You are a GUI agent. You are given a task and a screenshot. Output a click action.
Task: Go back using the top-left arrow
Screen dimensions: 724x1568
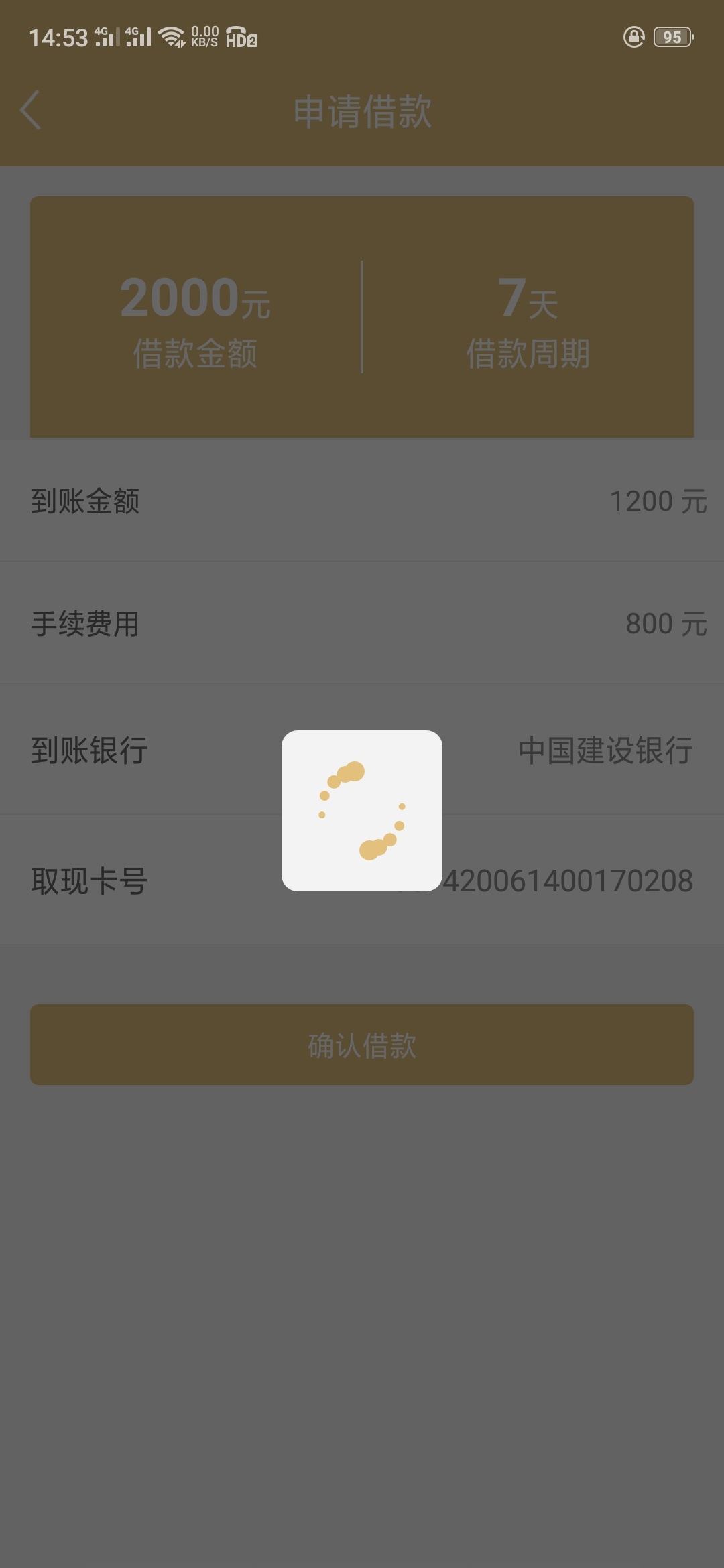(x=31, y=110)
